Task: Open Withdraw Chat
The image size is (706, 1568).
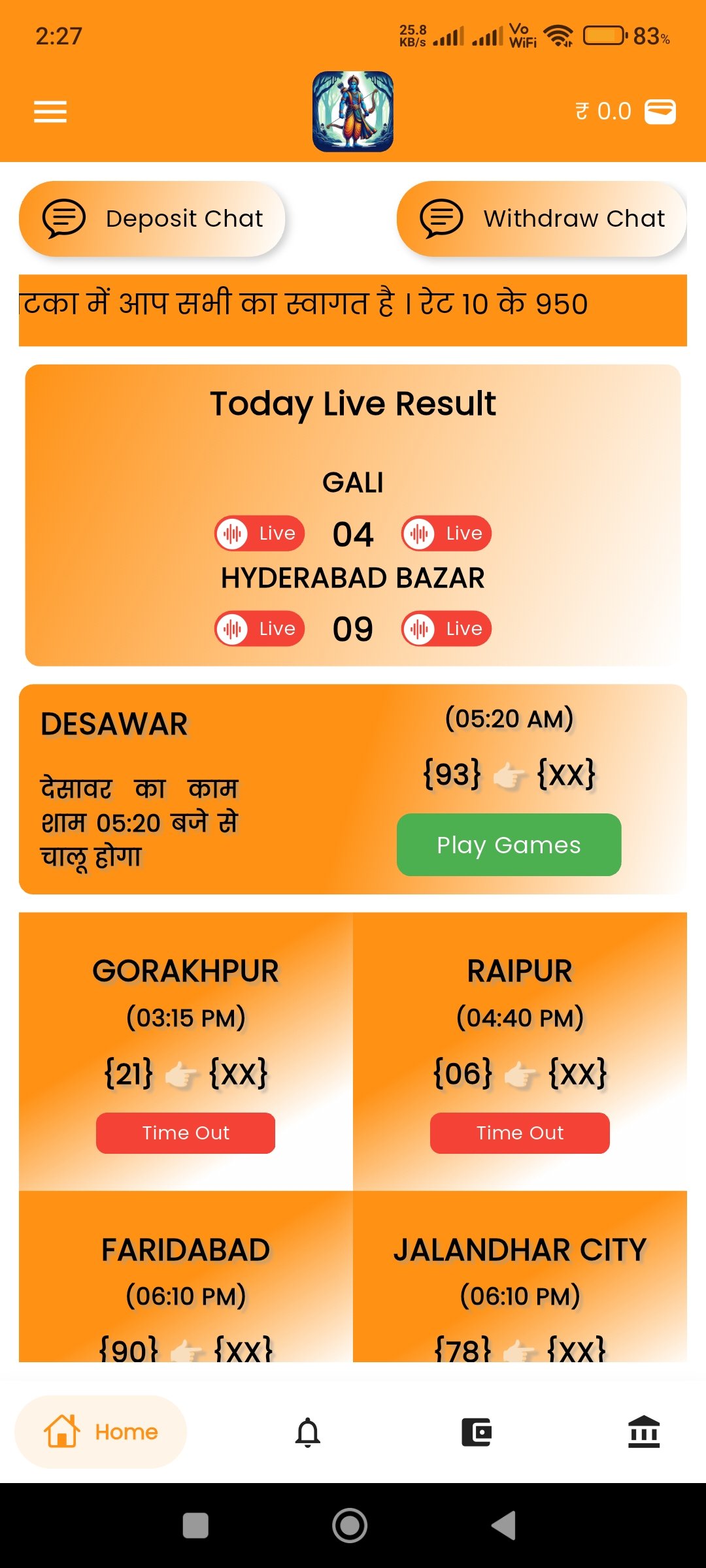Action: point(541,219)
